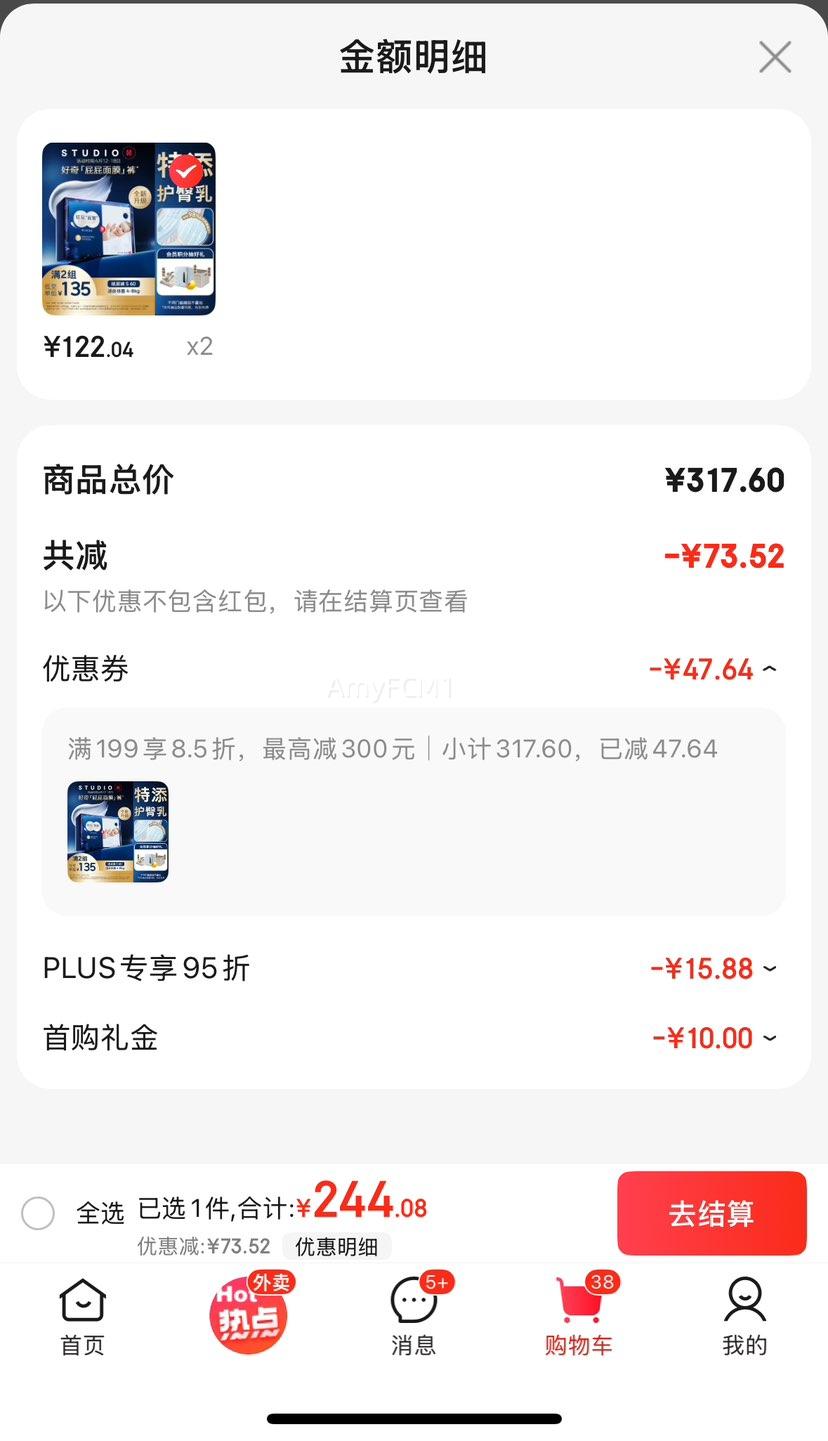Enable the 全选 select-all circle
Viewport: 828px width, 1441px height.
39,1213
